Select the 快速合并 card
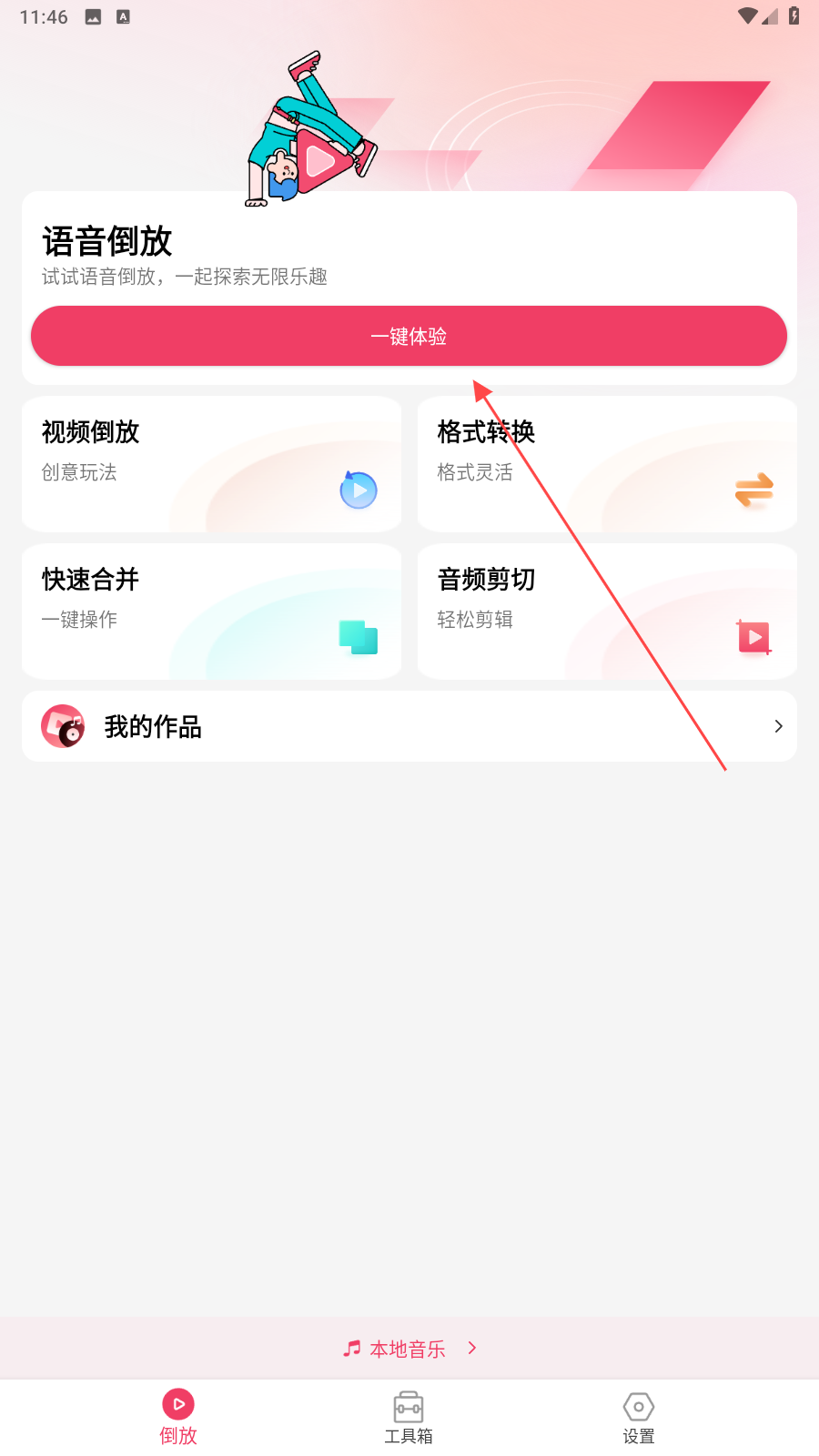The height and width of the screenshot is (1456, 819). coord(211,612)
